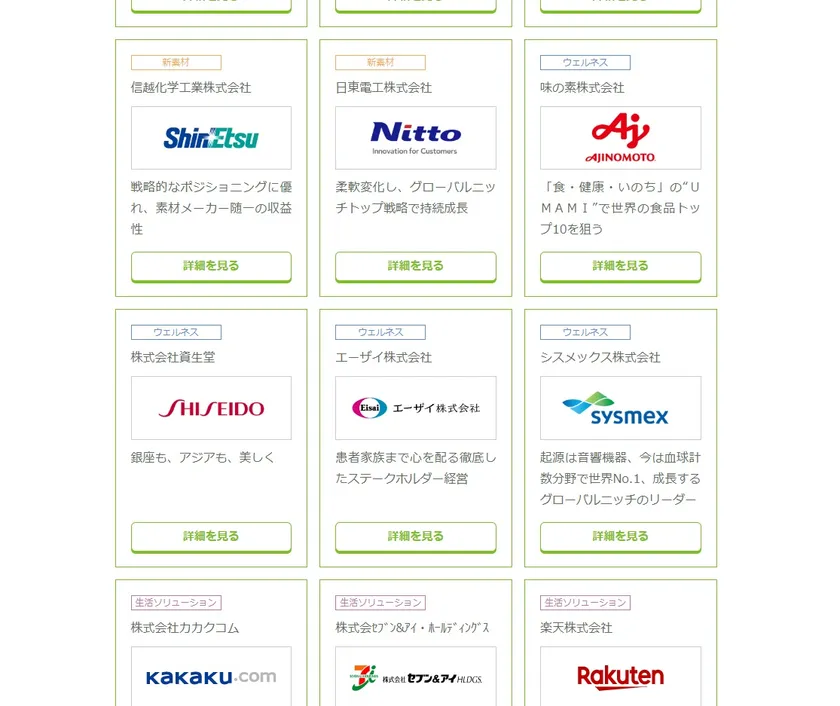Tap 詳細を見る under 信越化学工業株式会社
Viewport: 840px width, 706px height.
211,266
